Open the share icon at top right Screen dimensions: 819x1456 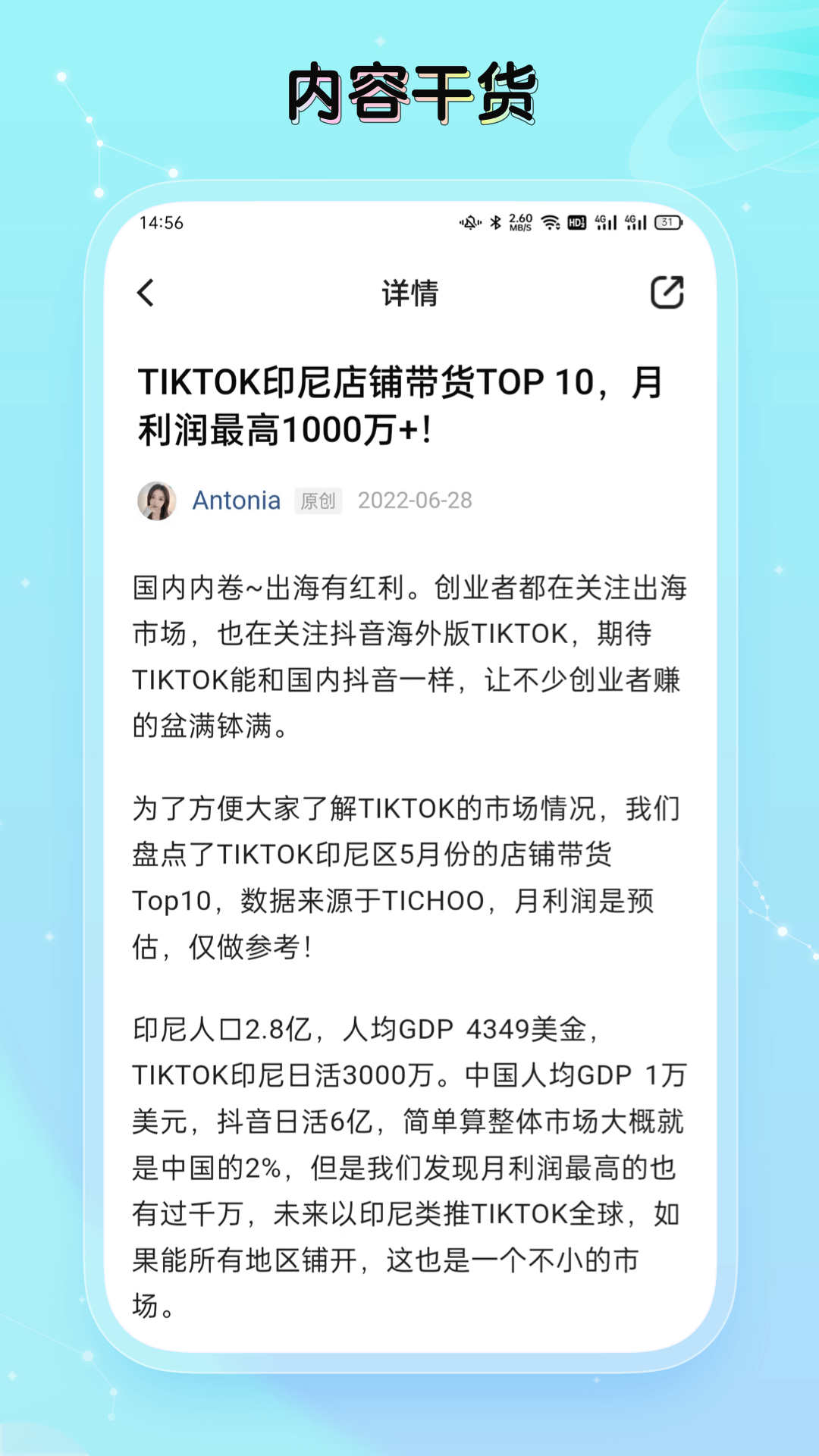pyautogui.click(x=667, y=293)
